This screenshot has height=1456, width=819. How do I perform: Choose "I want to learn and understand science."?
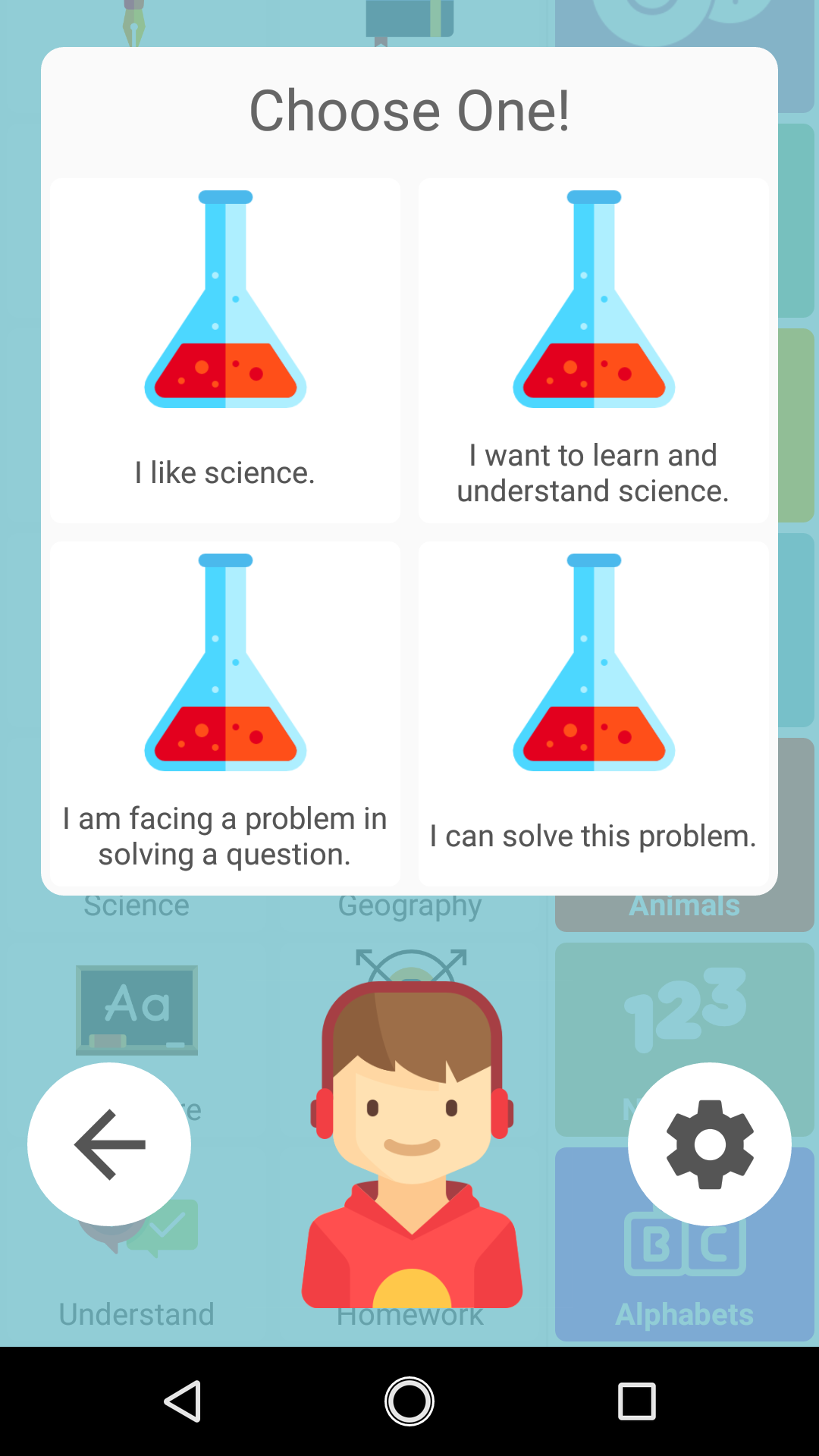click(593, 350)
